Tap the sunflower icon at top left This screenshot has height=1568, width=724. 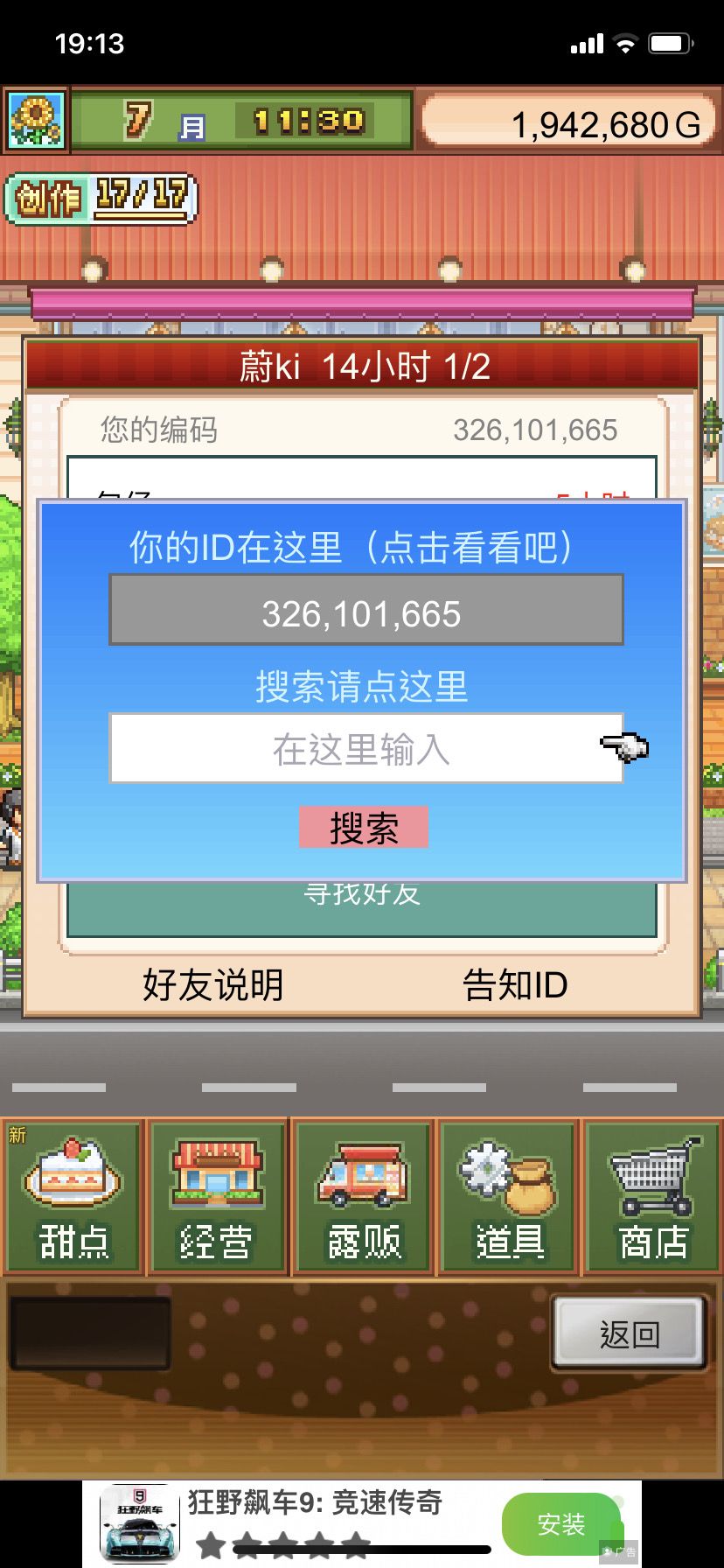point(36,120)
